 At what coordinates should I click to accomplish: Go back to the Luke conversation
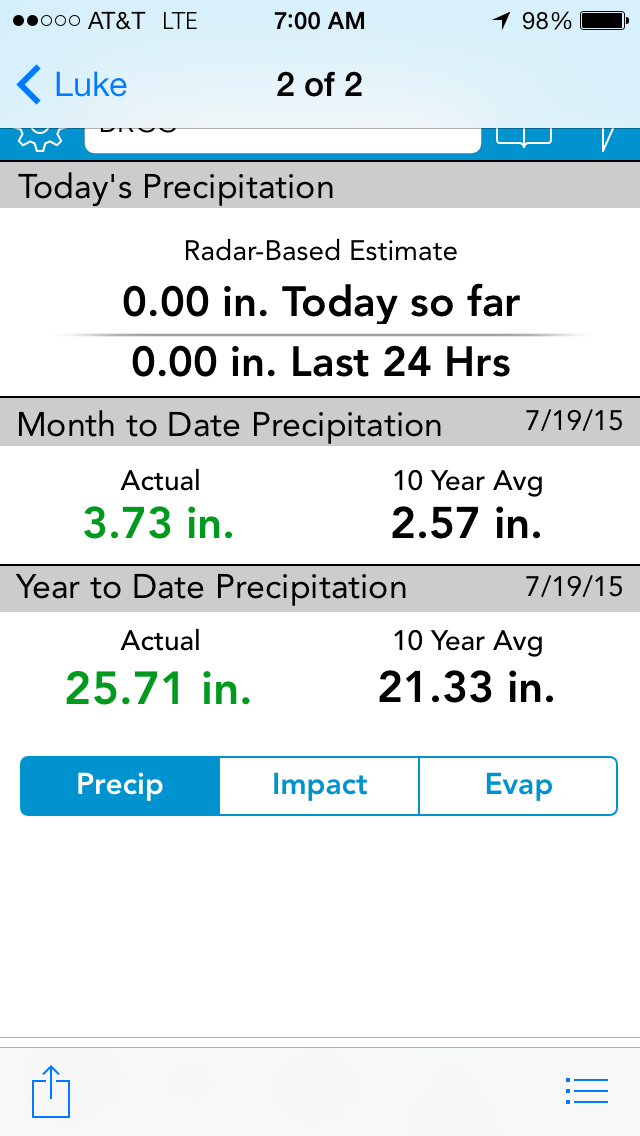(72, 86)
